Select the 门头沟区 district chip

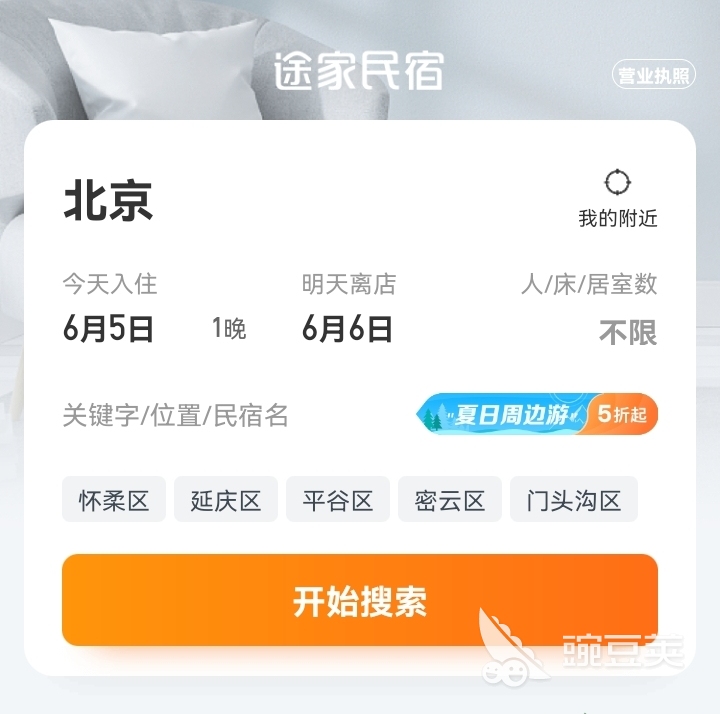pyautogui.click(x=573, y=500)
